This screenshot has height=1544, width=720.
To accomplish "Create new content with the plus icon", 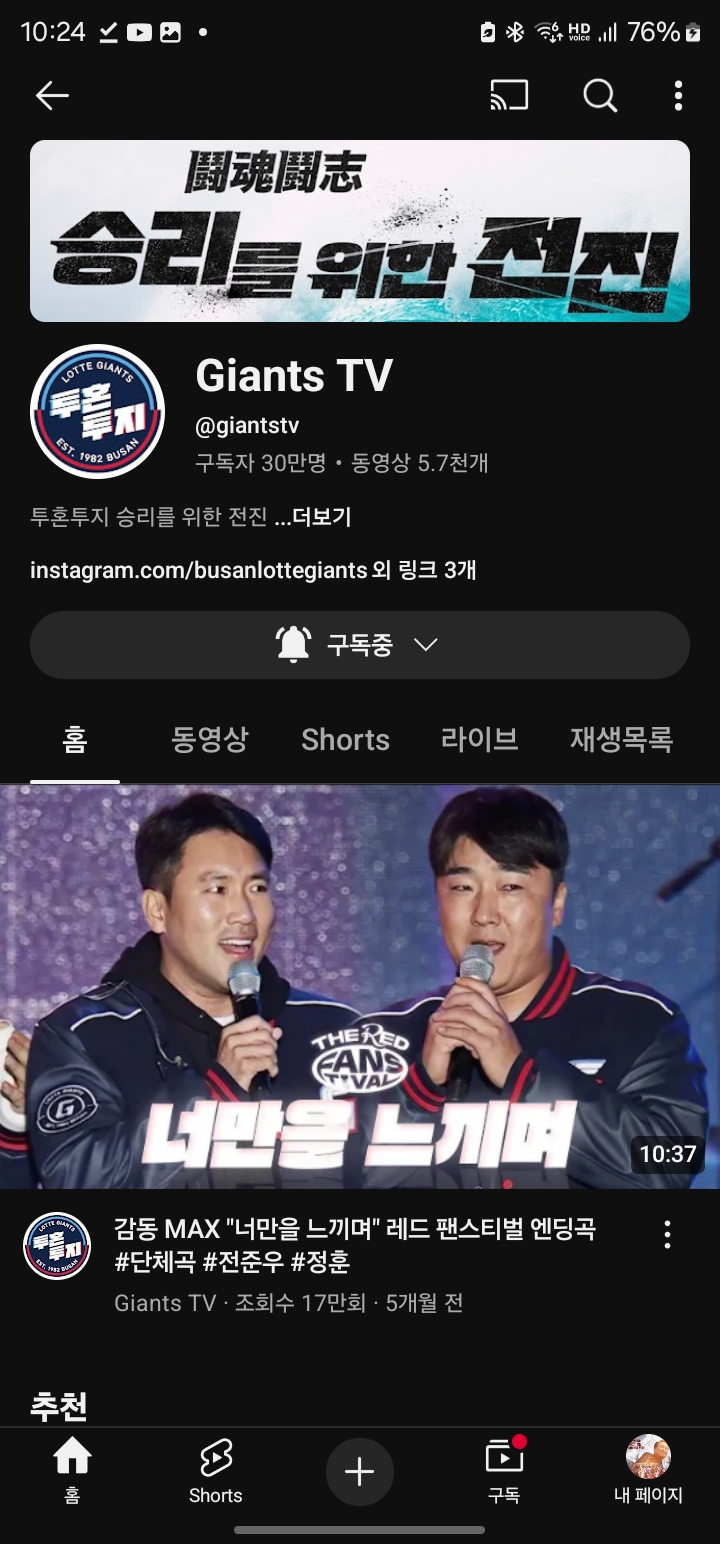I will (x=360, y=1469).
